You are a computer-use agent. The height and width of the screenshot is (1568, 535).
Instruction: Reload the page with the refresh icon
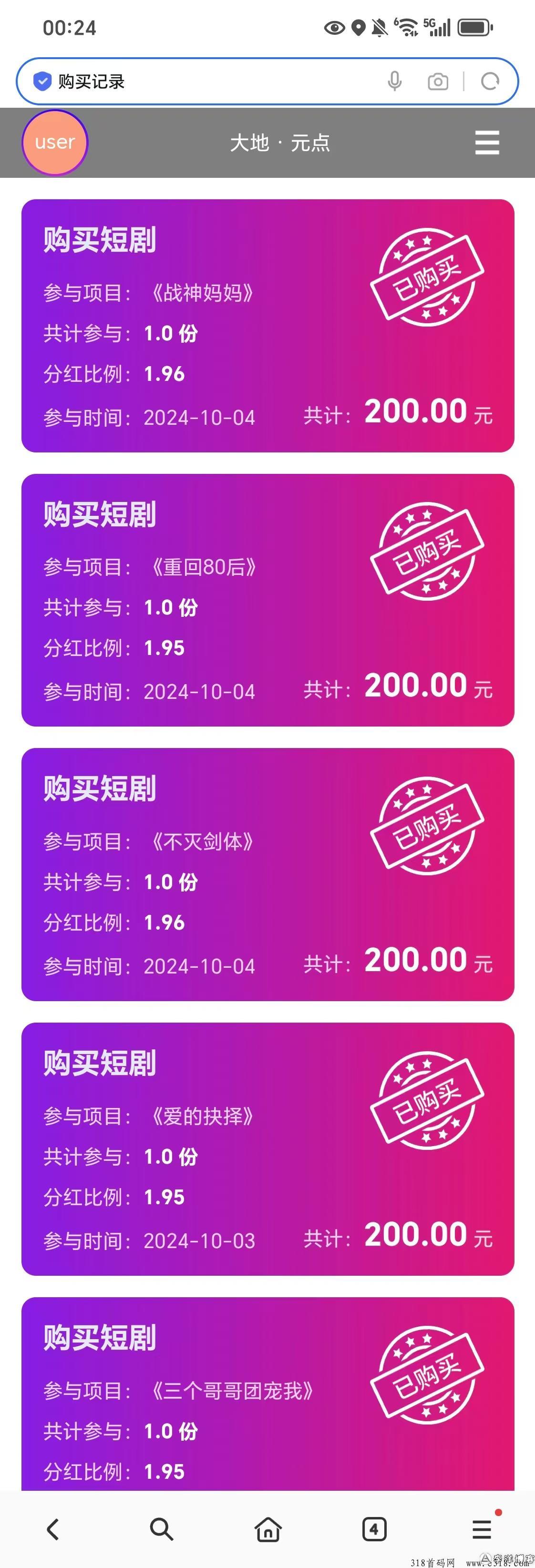pos(490,82)
